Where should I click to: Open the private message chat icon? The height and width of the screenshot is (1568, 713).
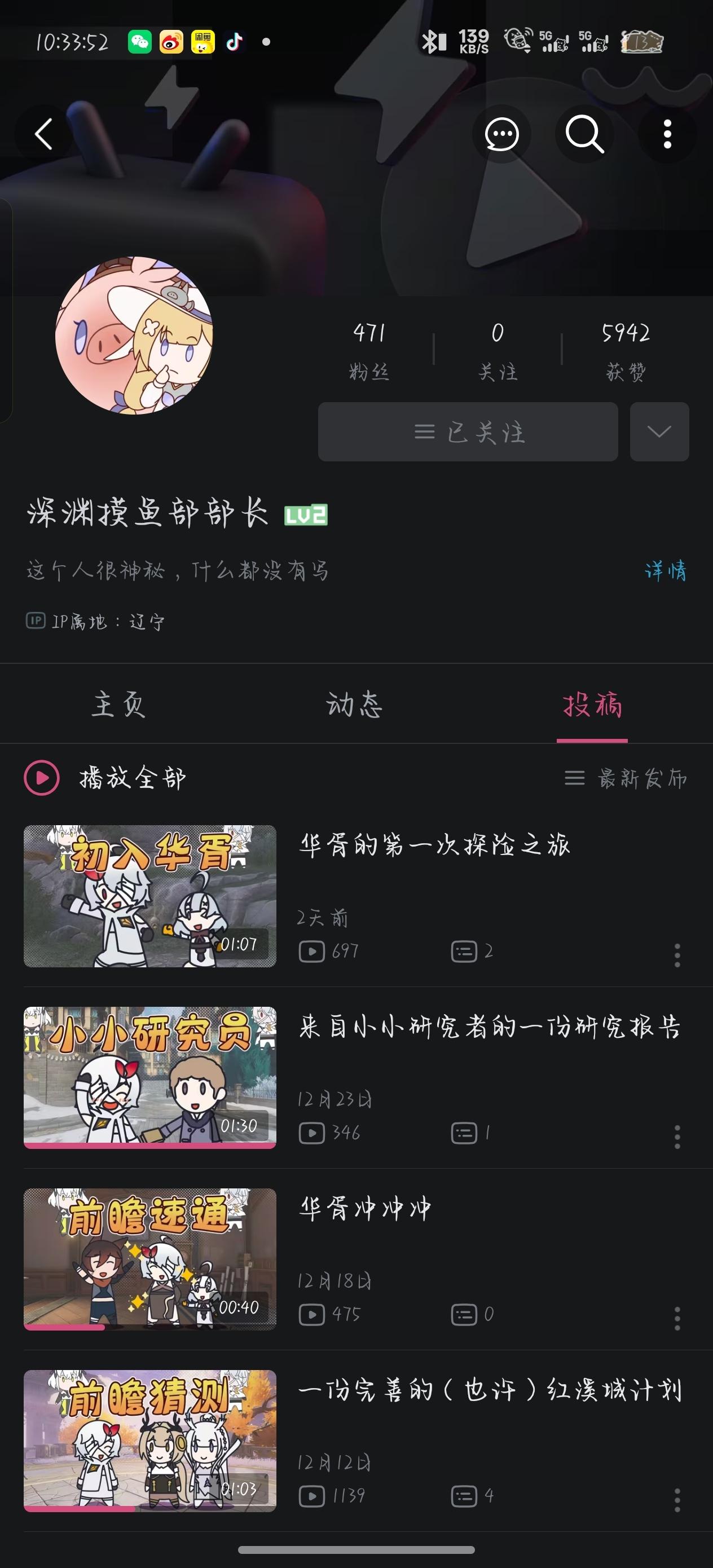pyautogui.click(x=501, y=134)
